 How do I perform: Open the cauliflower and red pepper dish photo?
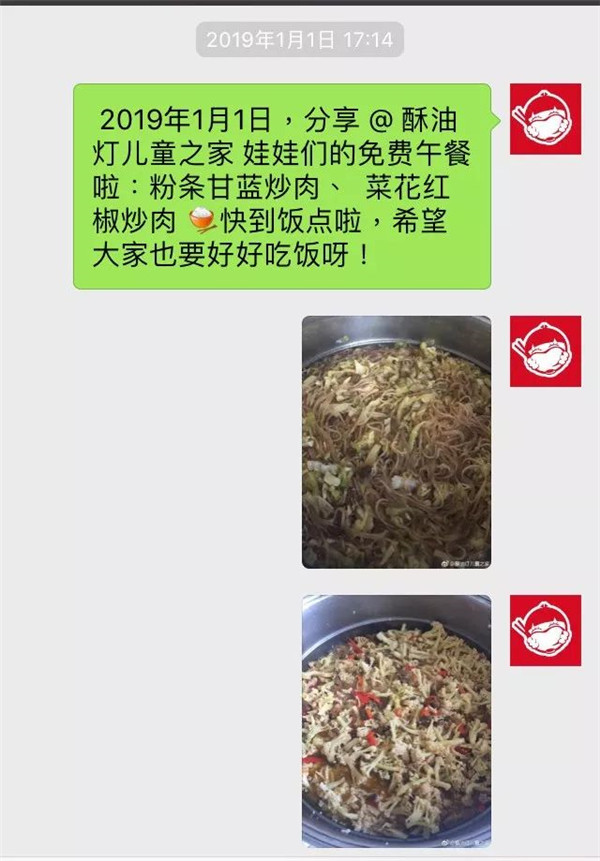[x=396, y=720]
